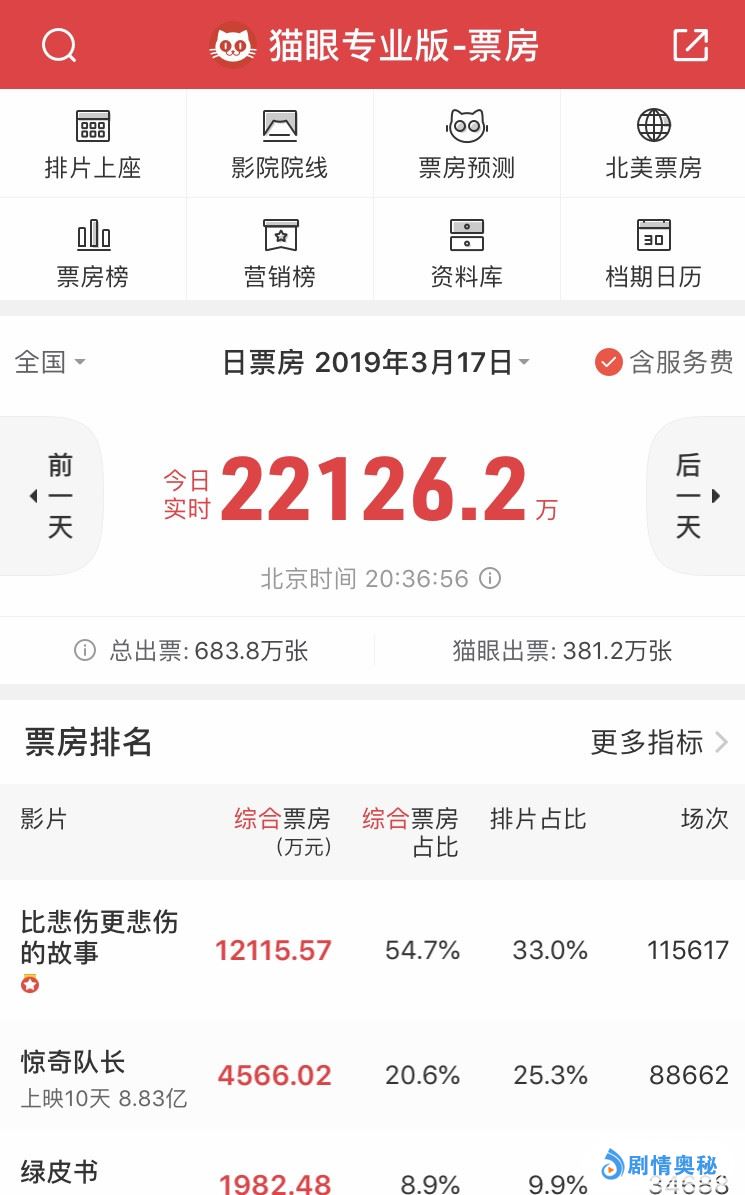745x1195 pixels.
Task: Open 更多指标 for more metrics
Action: pos(658,742)
